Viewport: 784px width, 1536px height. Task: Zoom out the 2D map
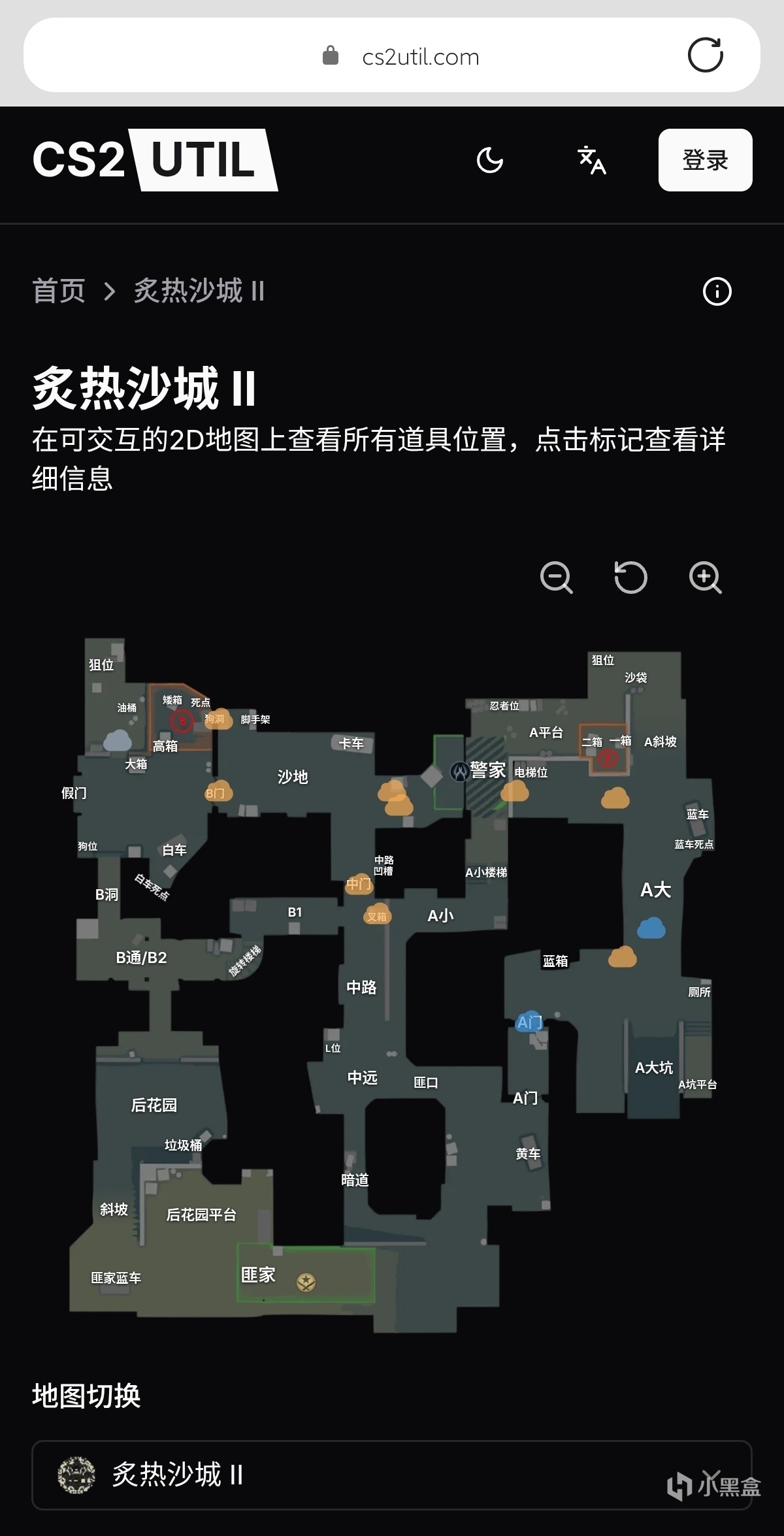[557, 578]
